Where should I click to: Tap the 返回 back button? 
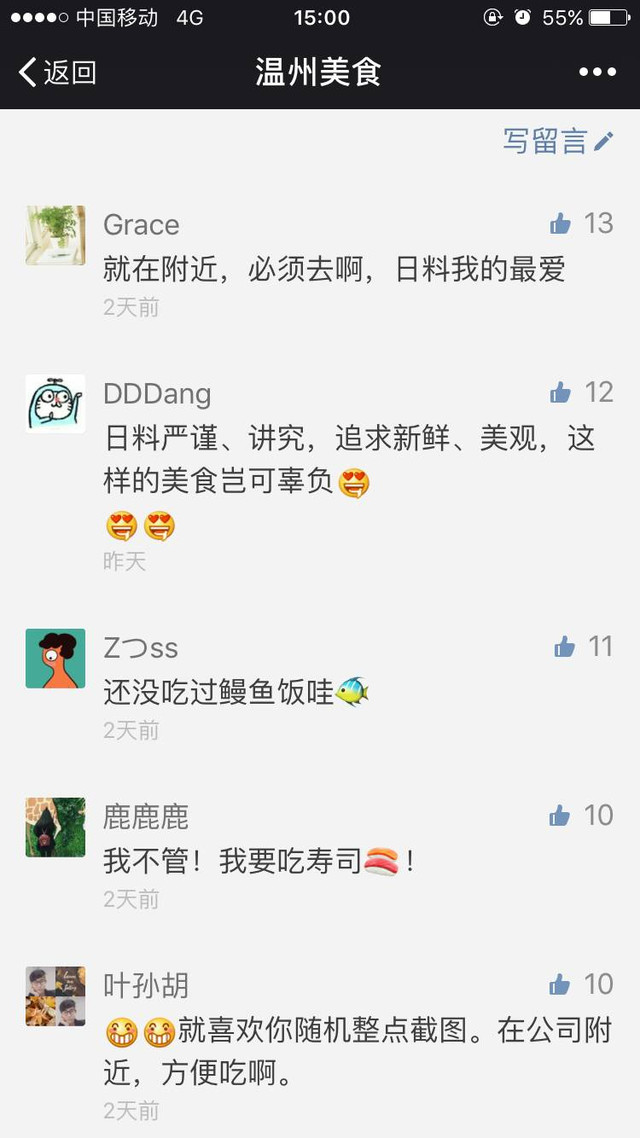point(57,72)
